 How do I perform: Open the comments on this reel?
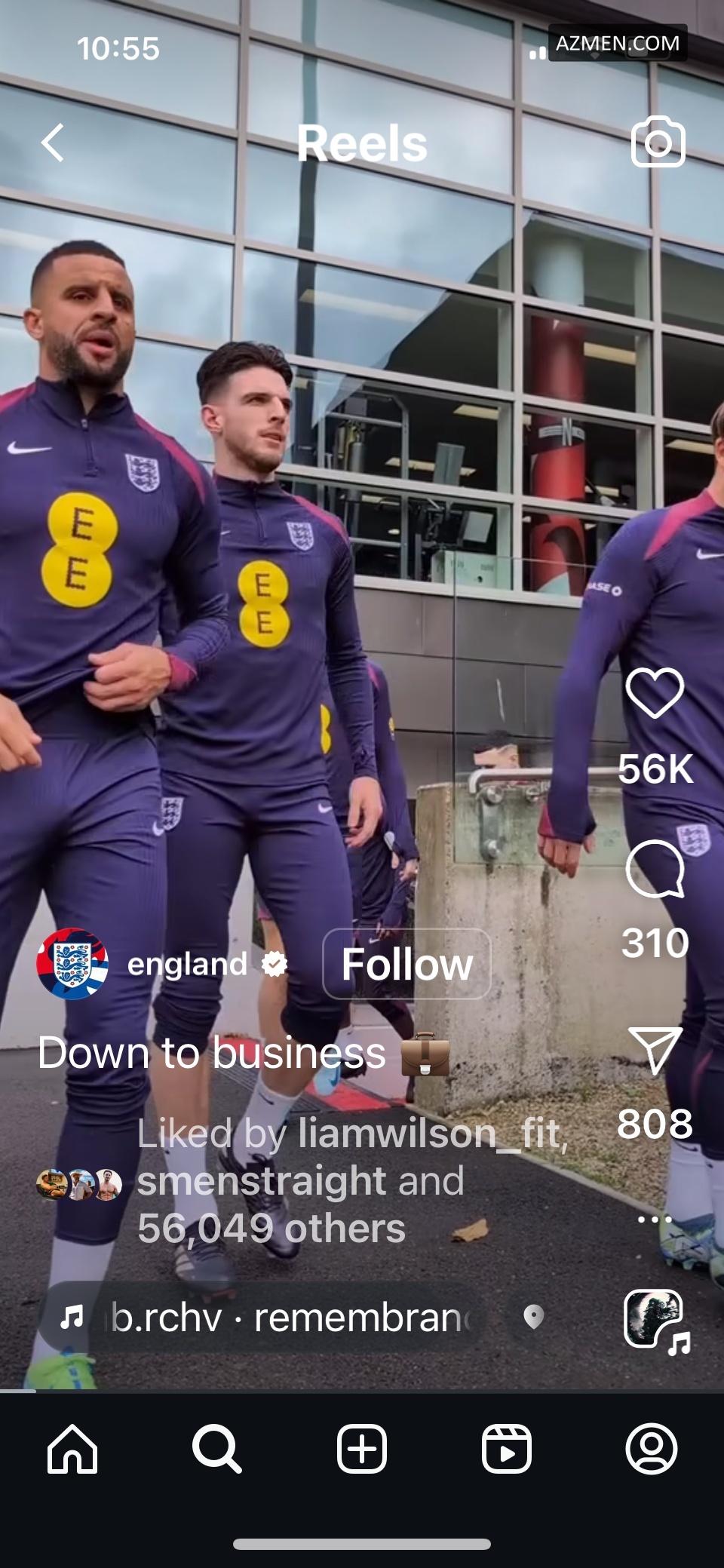(x=655, y=869)
